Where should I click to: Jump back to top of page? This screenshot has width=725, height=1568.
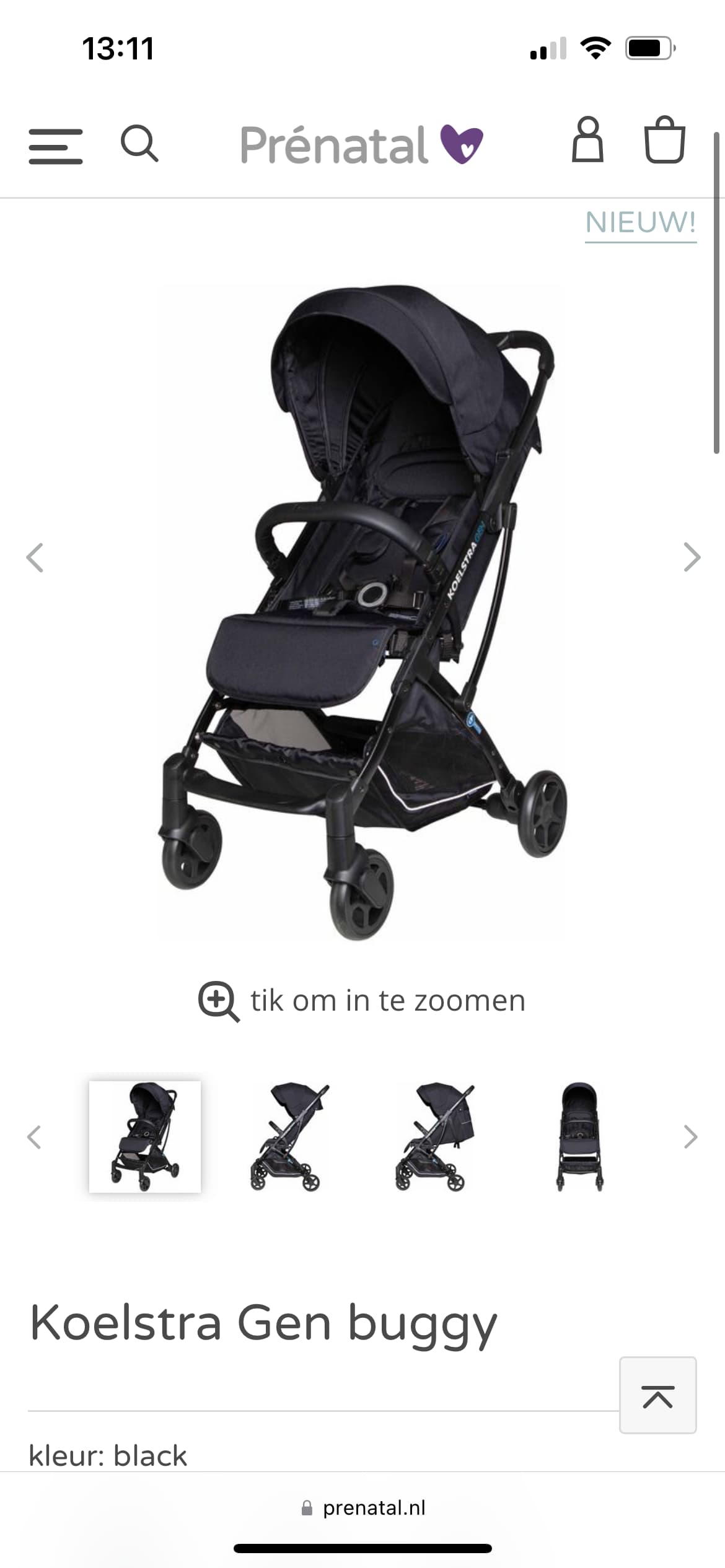[657, 1395]
